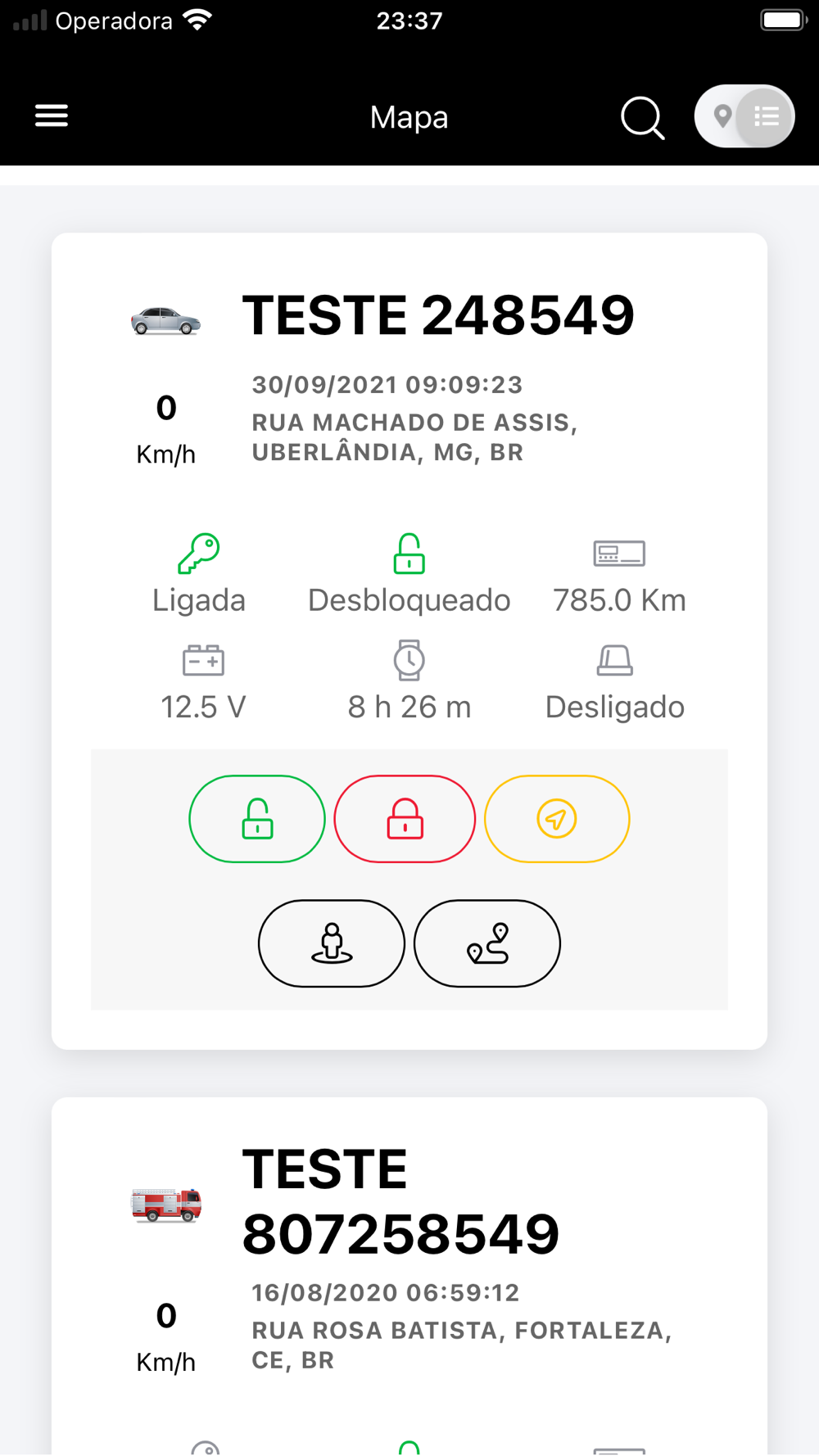Open the TESTE 807258549 fire truck card
819x1456 pixels.
tap(401, 1201)
